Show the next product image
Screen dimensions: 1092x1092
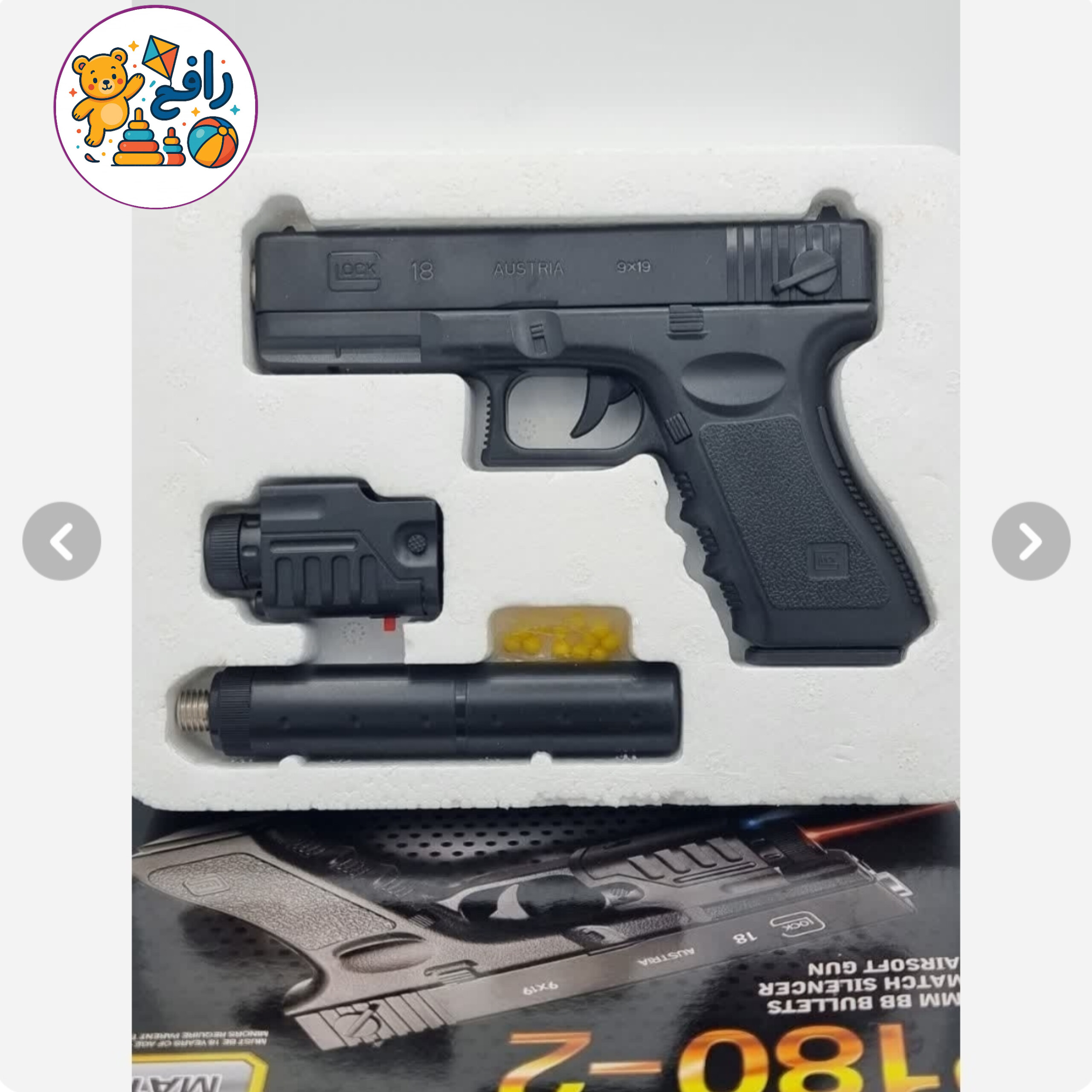coord(1031,541)
